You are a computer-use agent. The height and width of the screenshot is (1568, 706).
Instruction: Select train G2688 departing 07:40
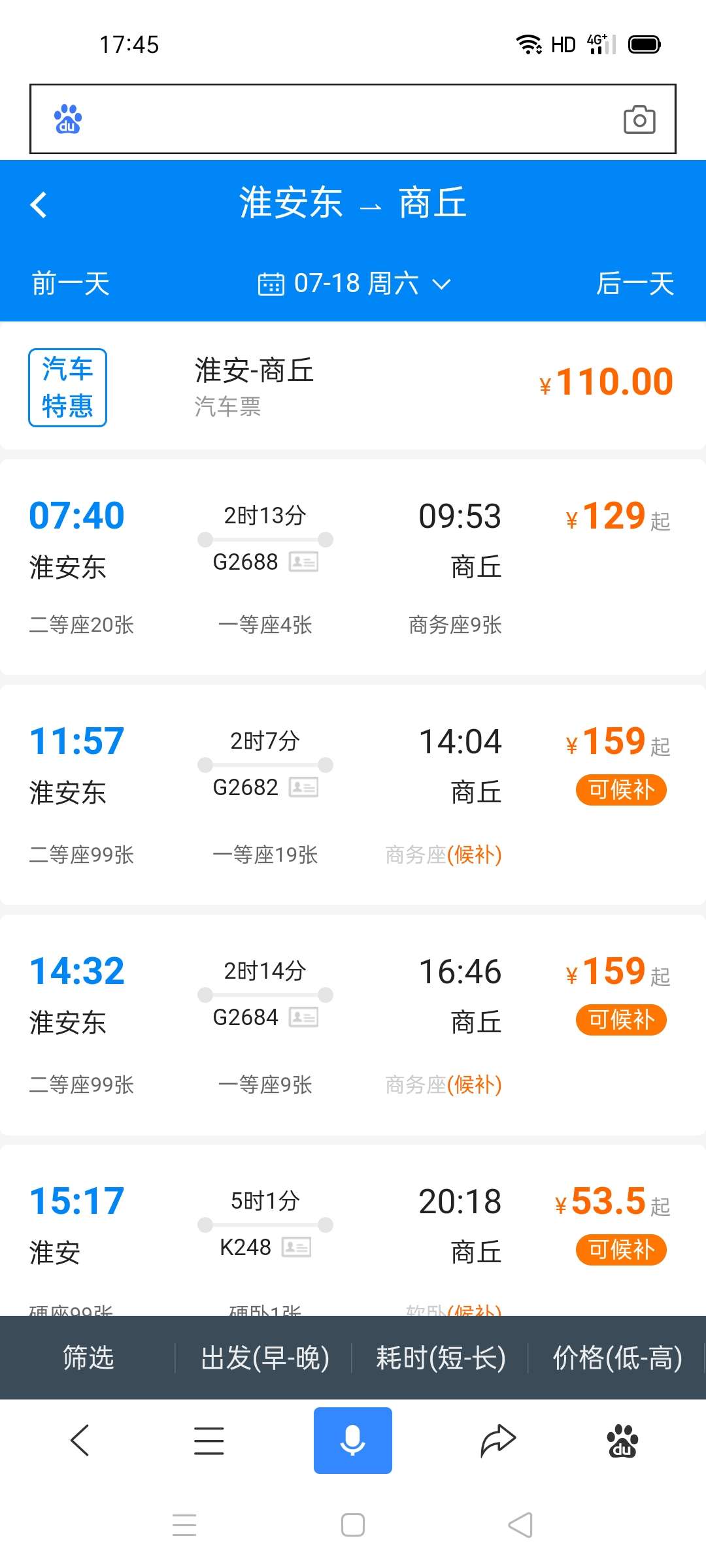(353, 566)
